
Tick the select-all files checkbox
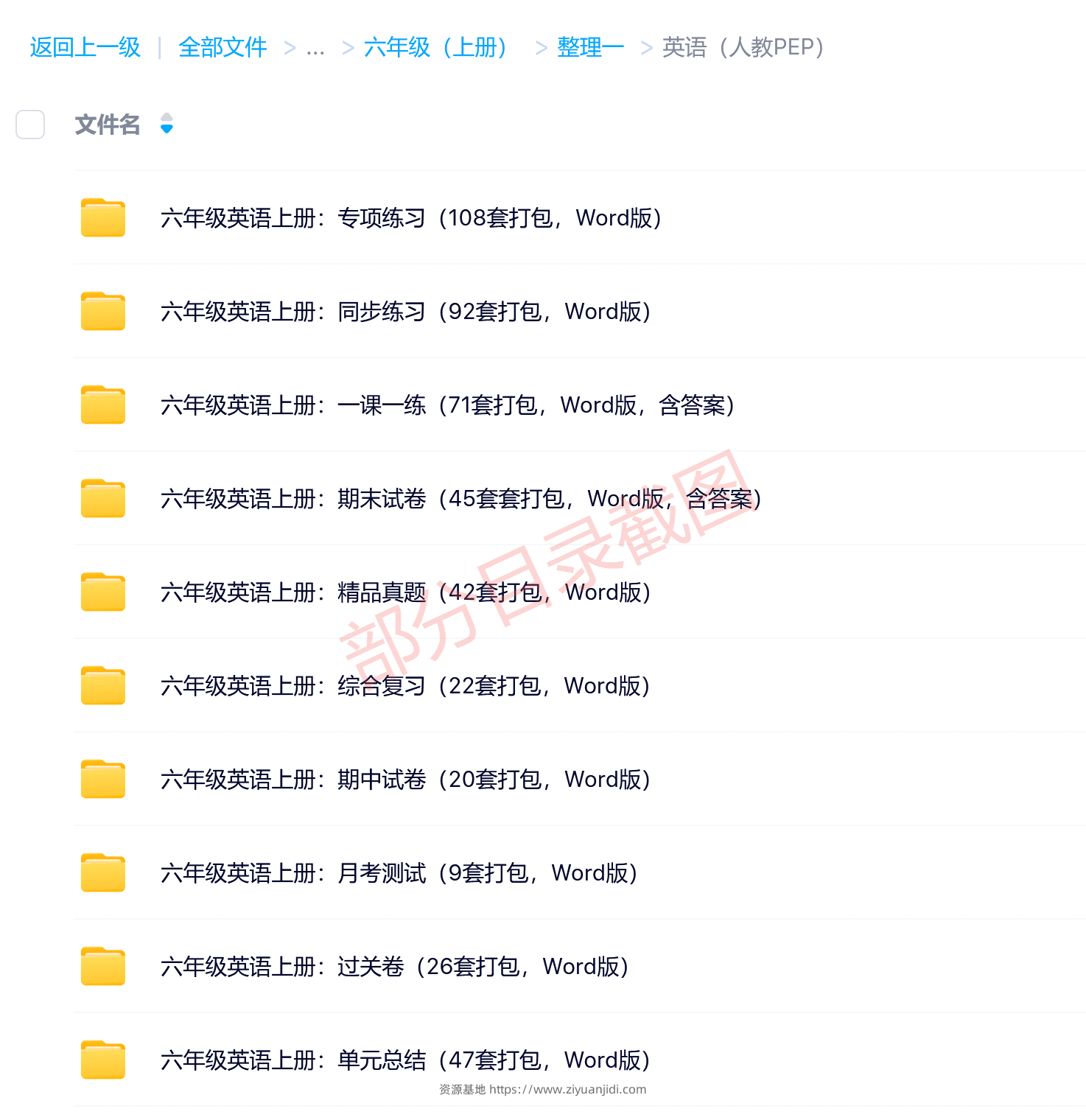tap(30, 125)
